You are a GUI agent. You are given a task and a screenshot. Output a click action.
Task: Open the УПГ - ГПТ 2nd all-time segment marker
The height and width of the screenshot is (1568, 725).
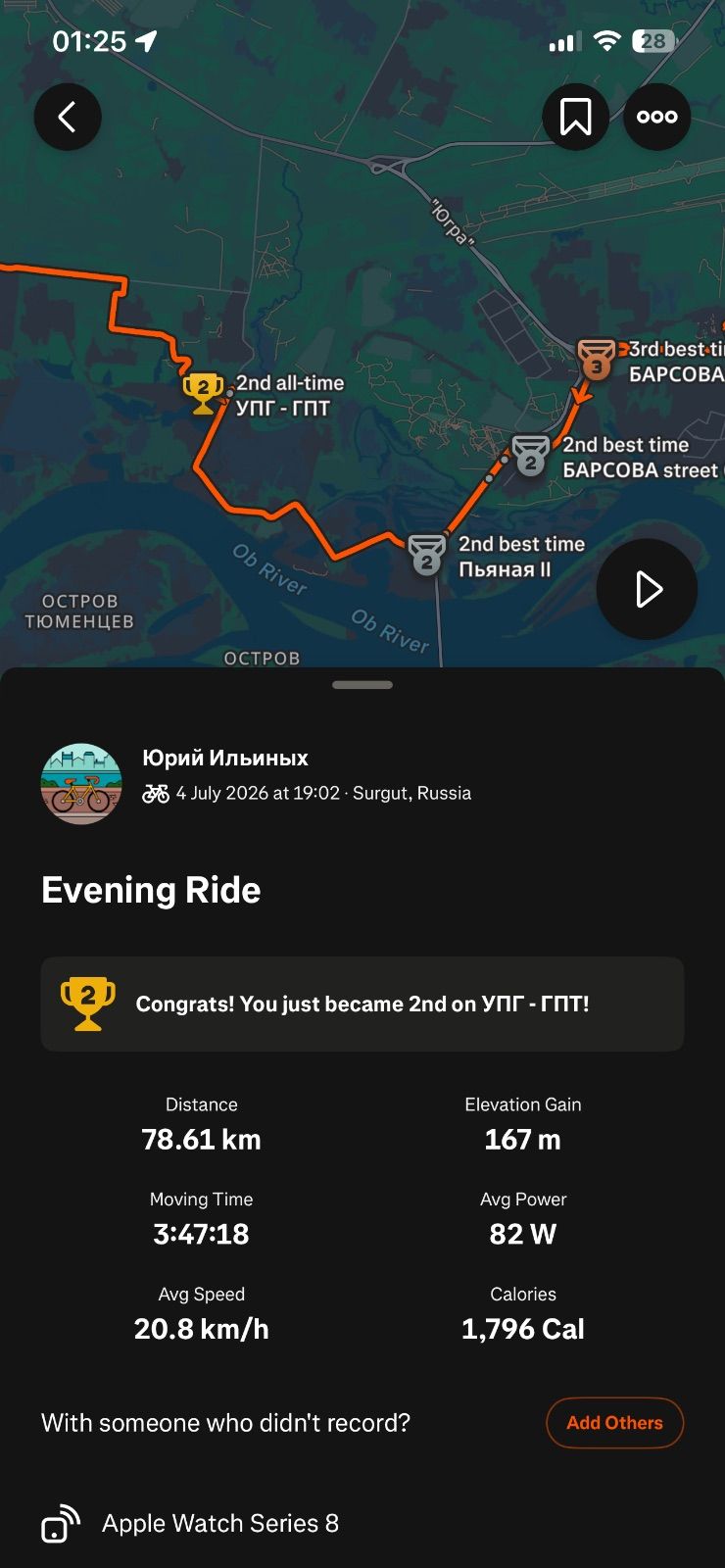click(x=204, y=393)
